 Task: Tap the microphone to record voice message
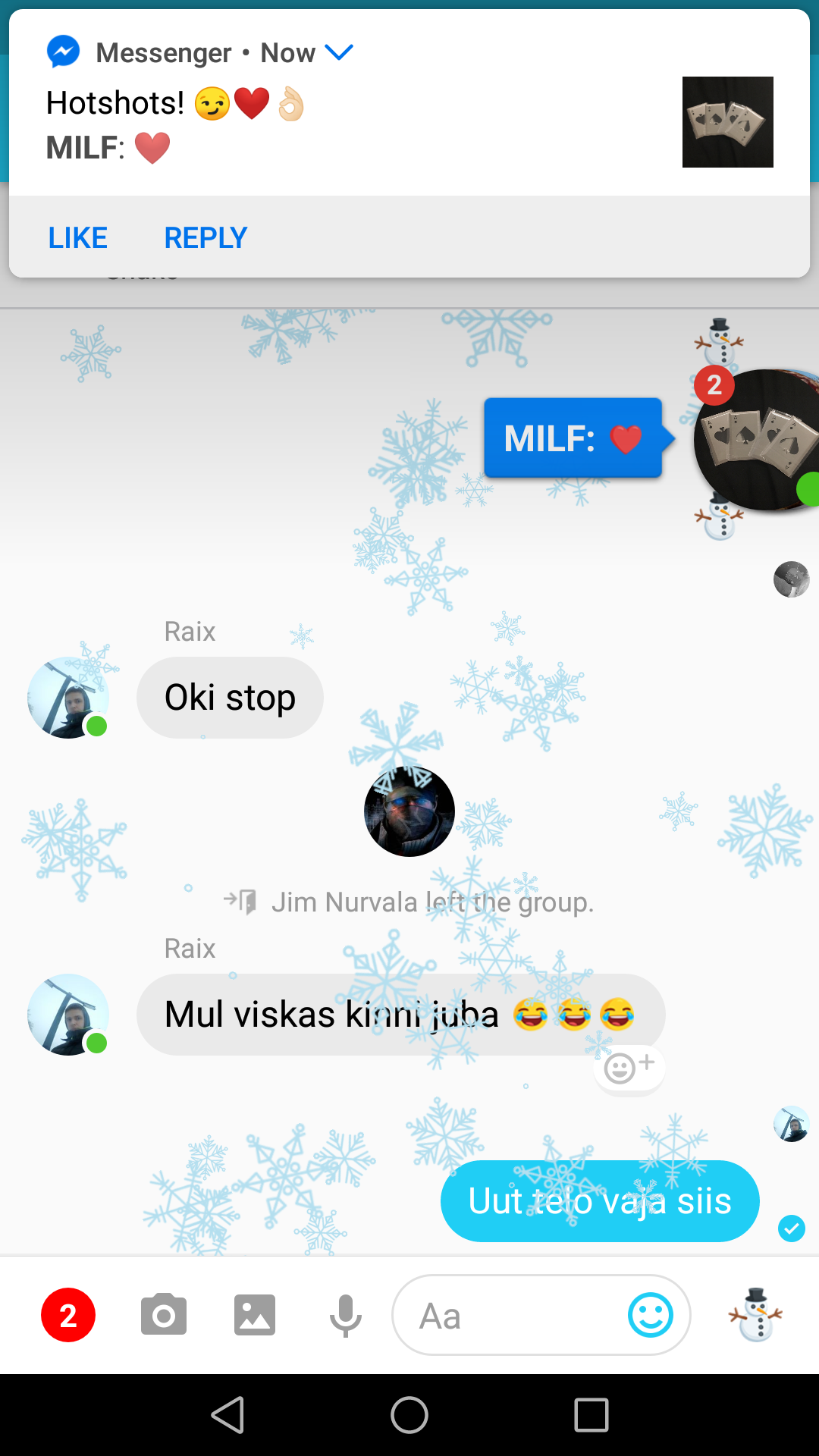coord(345,1316)
